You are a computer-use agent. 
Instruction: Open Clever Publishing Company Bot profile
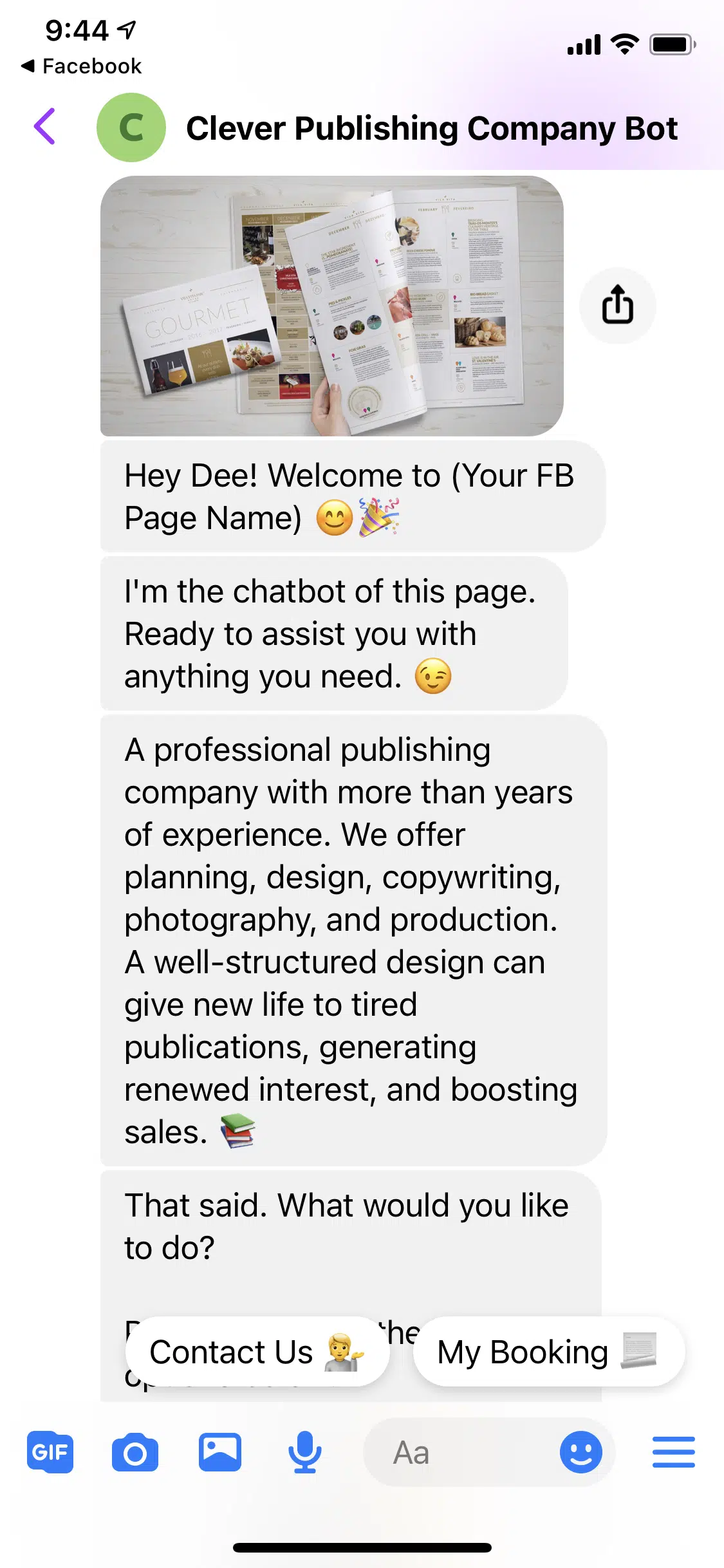click(431, 128)
